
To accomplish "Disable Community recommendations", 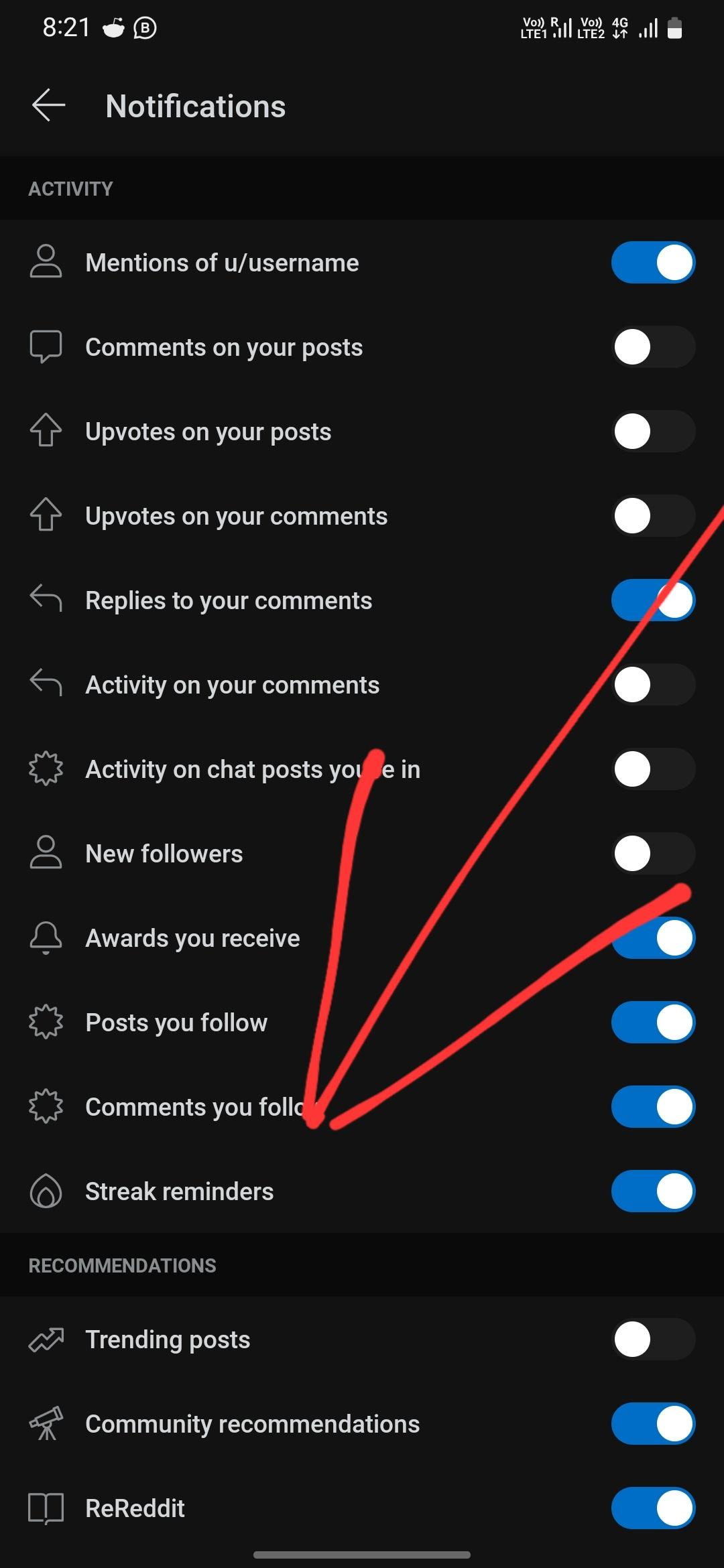I will point(653,1424).
